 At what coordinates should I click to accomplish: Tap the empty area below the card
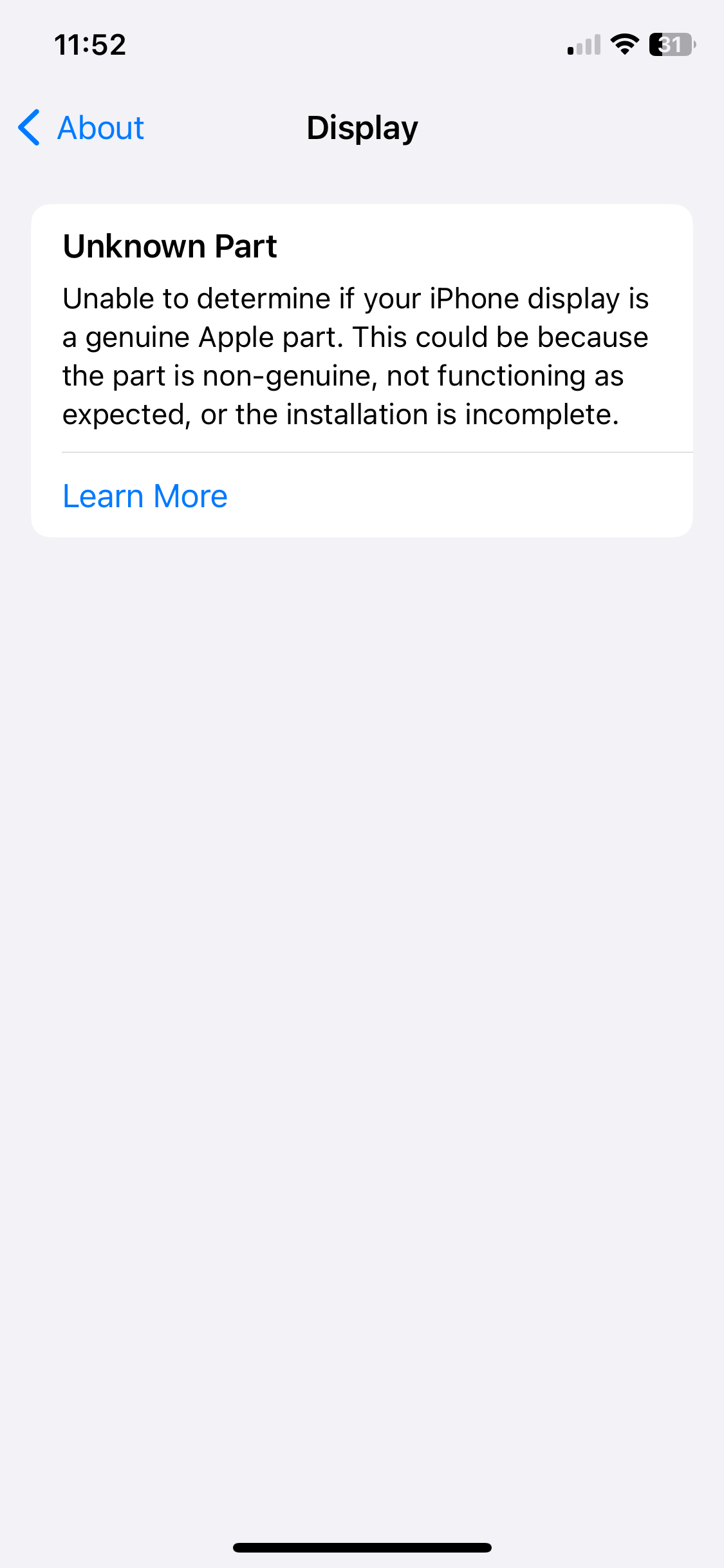[x=362, y=966]
